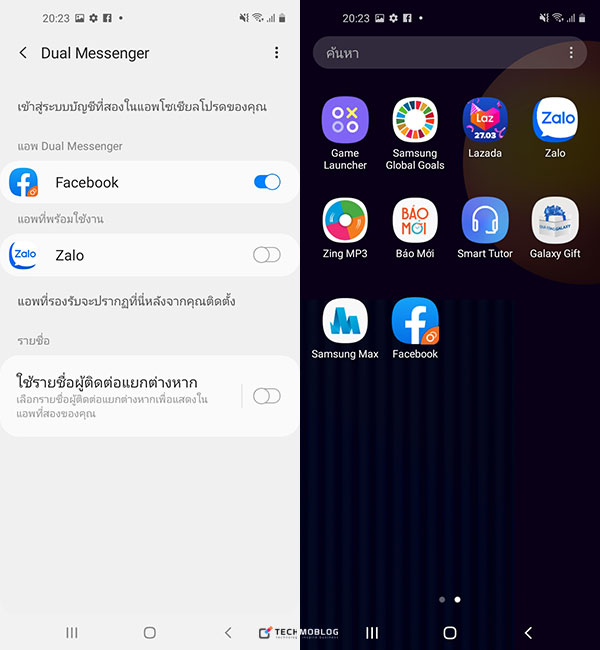This screenshot has height=650, width=600.
Task: Launch Game Launcher app
Action: pyautogui.click(x=345, y=122)
